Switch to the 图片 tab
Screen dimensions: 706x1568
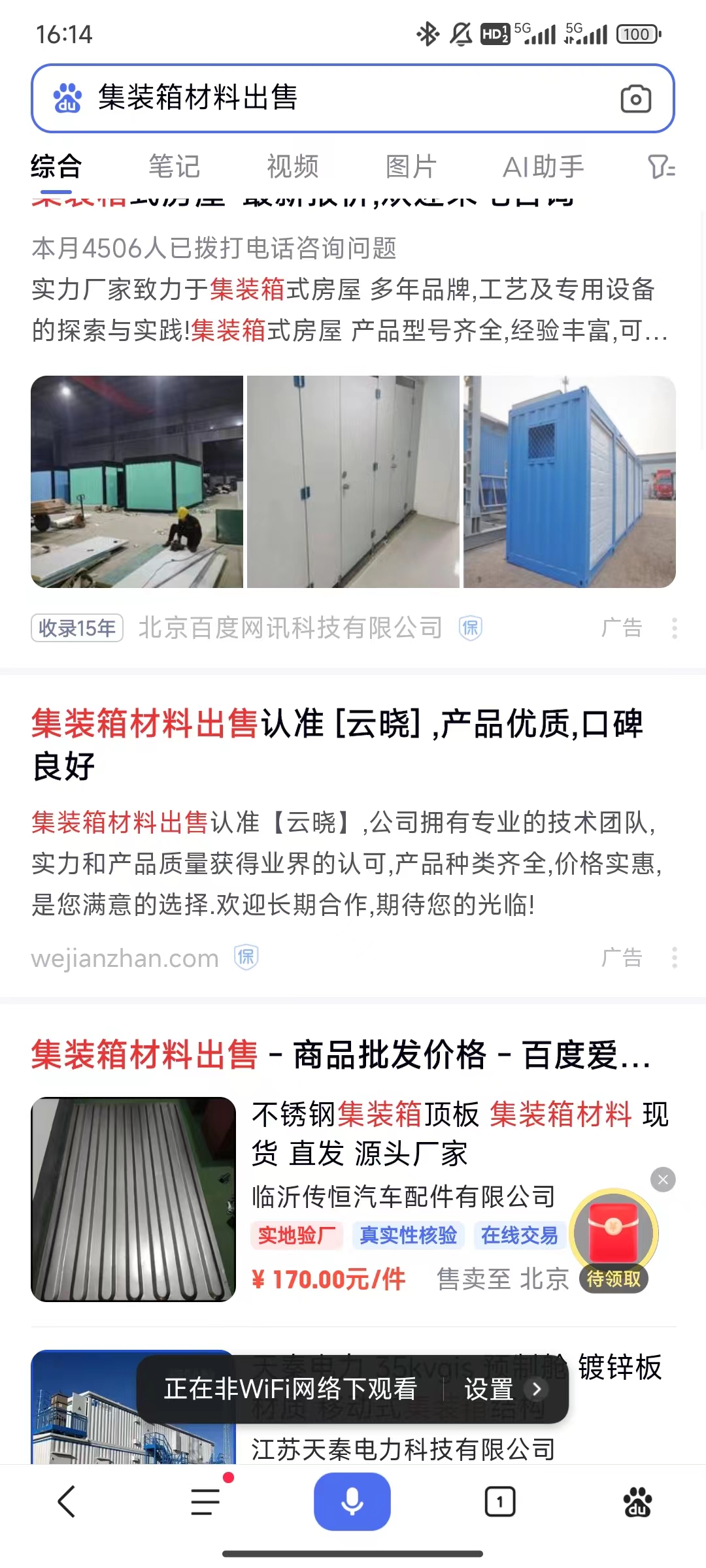click(411, 167)
